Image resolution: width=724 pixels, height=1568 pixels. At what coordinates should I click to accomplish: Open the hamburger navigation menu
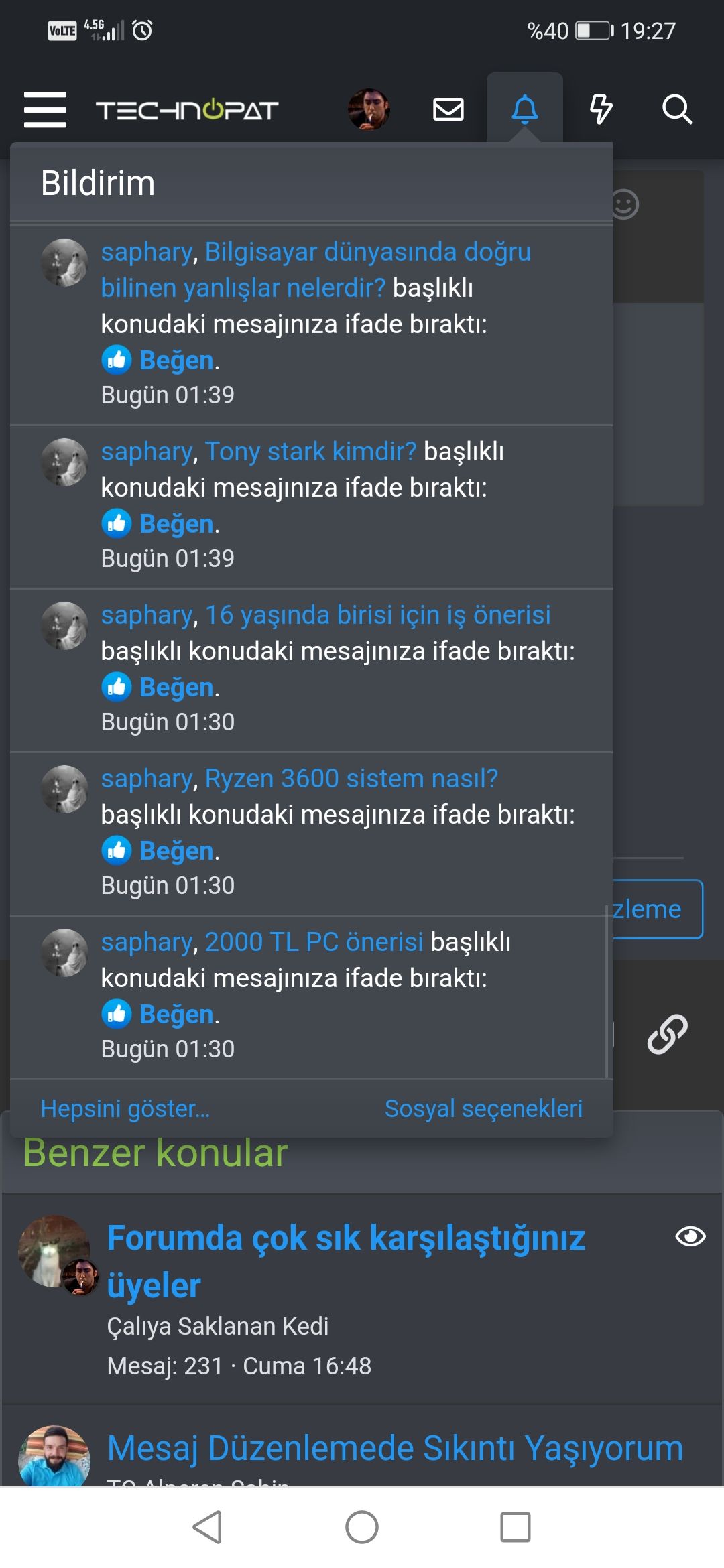coord(45,109)
